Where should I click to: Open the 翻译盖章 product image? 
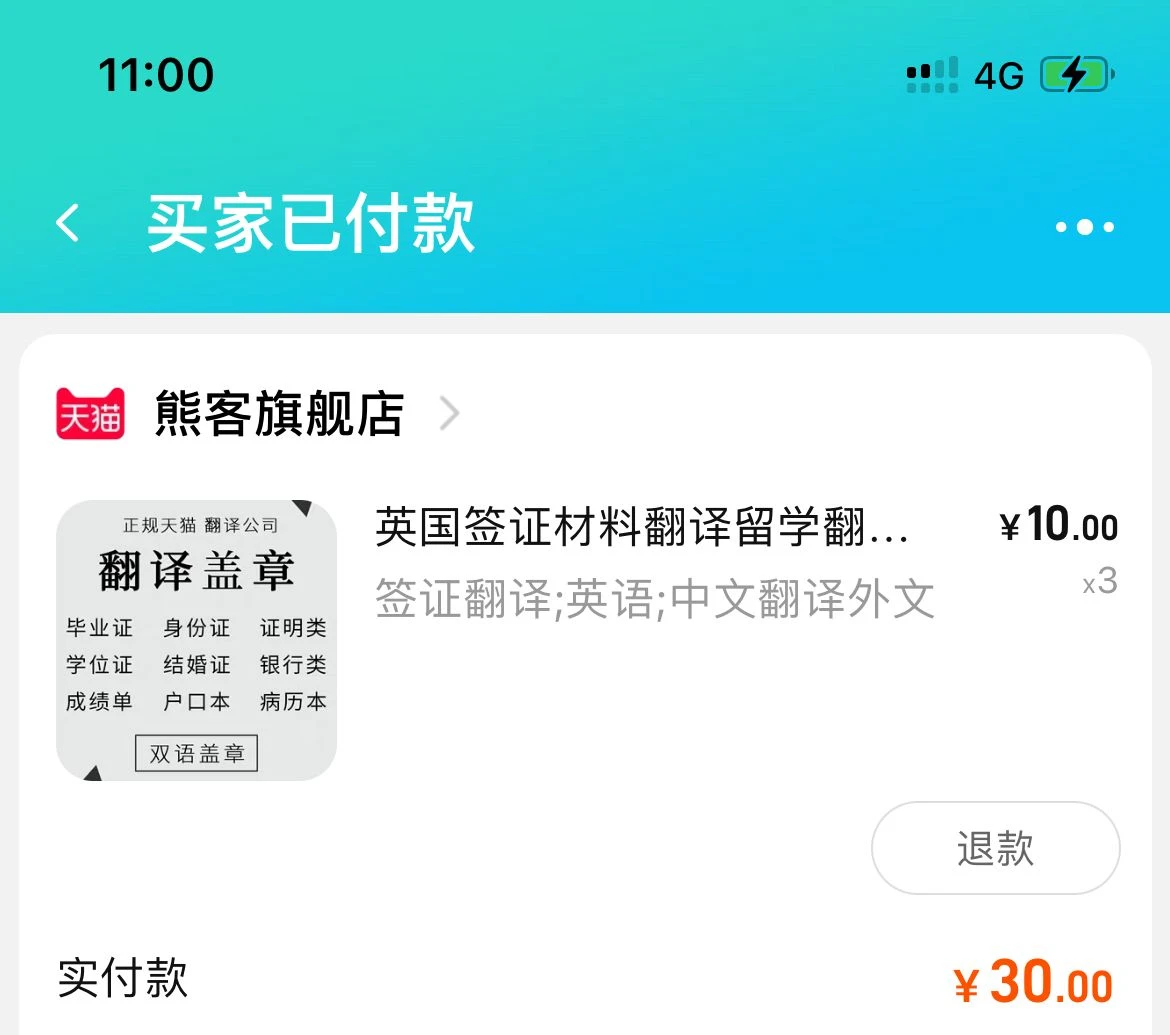[196, 640]
